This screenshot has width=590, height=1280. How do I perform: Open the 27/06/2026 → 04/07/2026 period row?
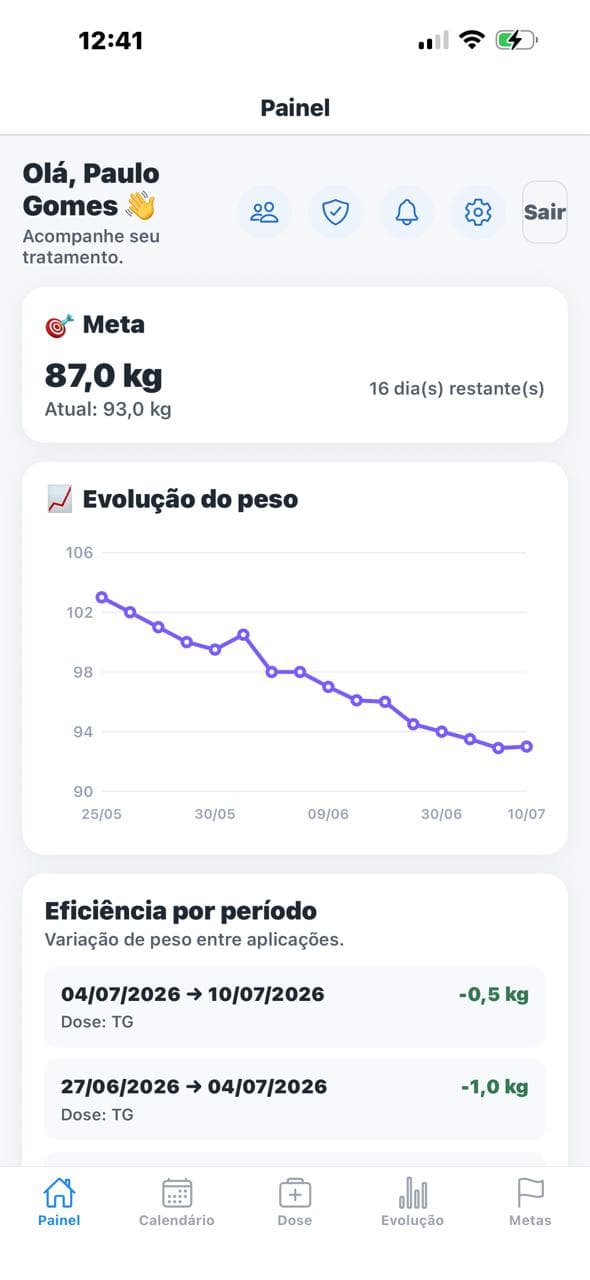[x=295, y=1099]
